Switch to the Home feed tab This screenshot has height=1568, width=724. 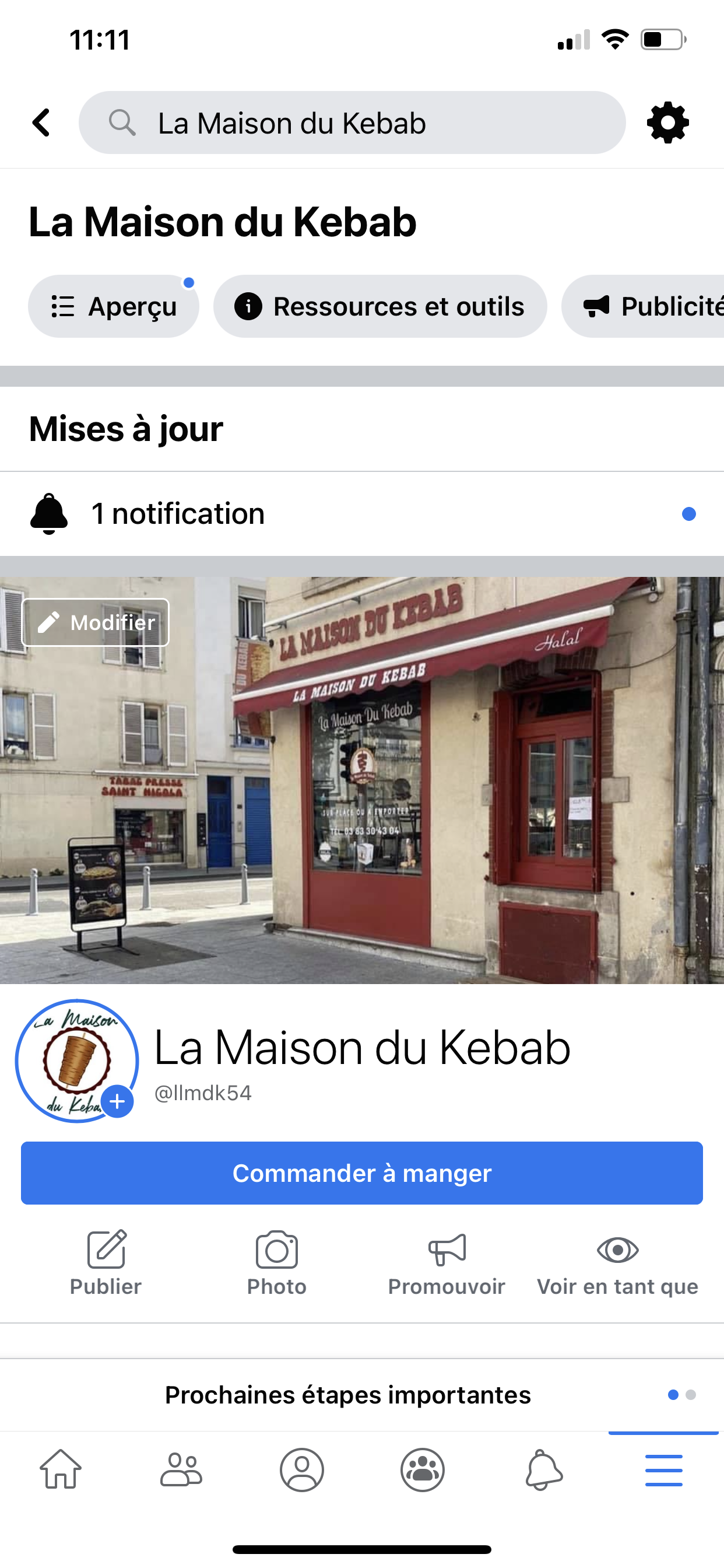click(60, 1469)
